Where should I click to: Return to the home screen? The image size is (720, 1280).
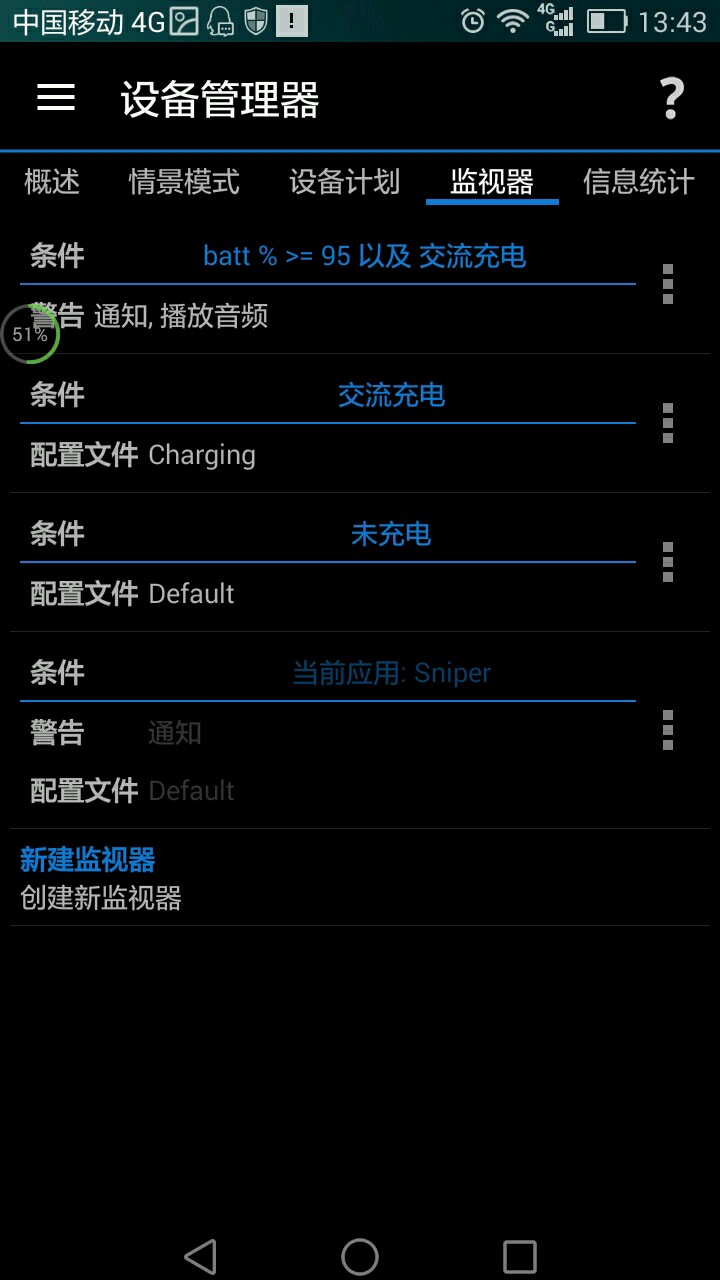click(x=360, y=1256)
